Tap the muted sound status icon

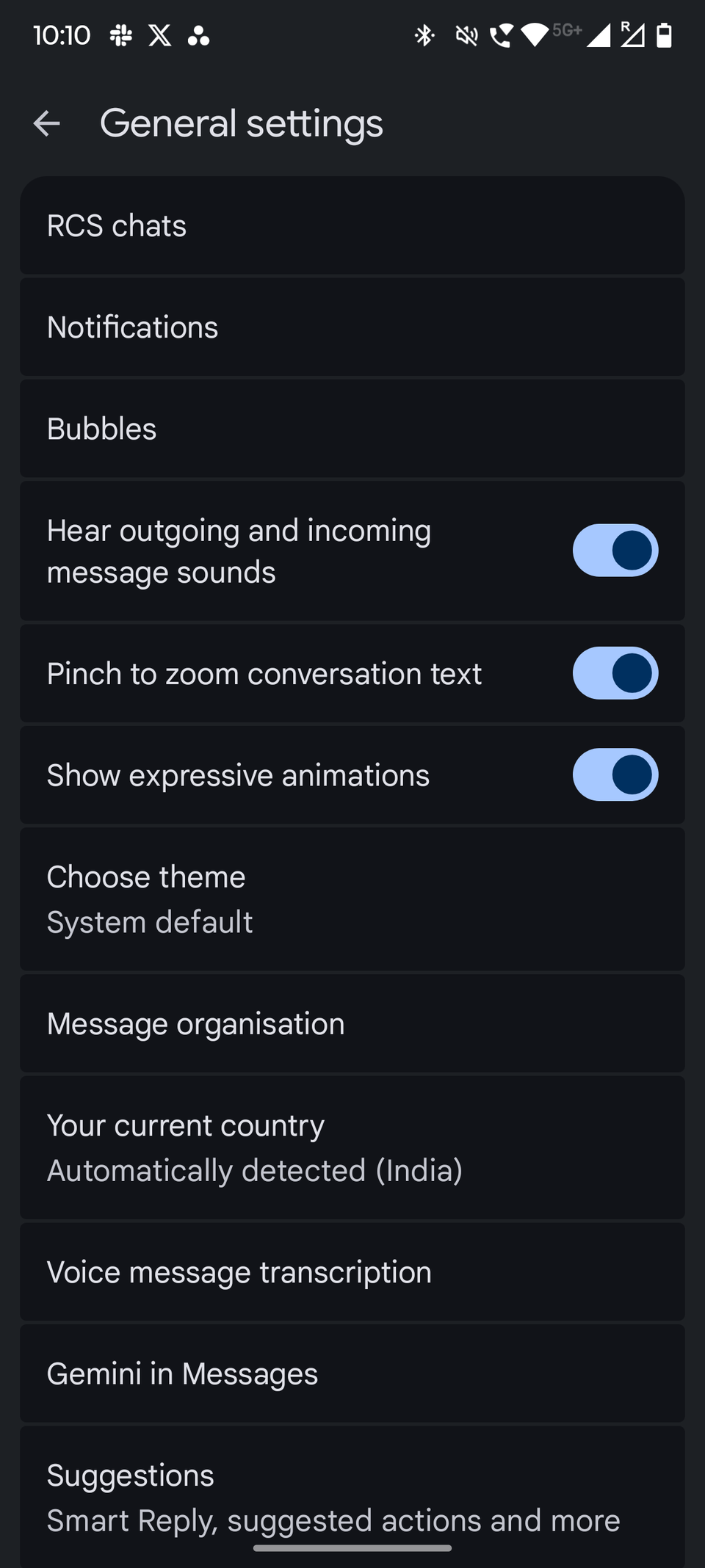466,35
